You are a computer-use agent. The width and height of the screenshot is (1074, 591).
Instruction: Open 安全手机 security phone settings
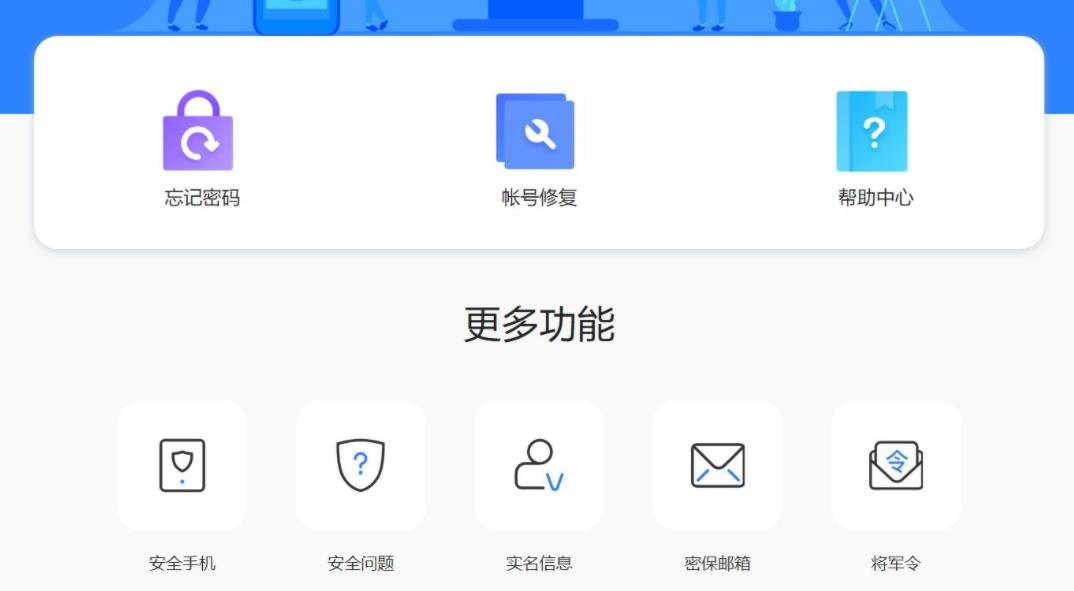point(182,466)
